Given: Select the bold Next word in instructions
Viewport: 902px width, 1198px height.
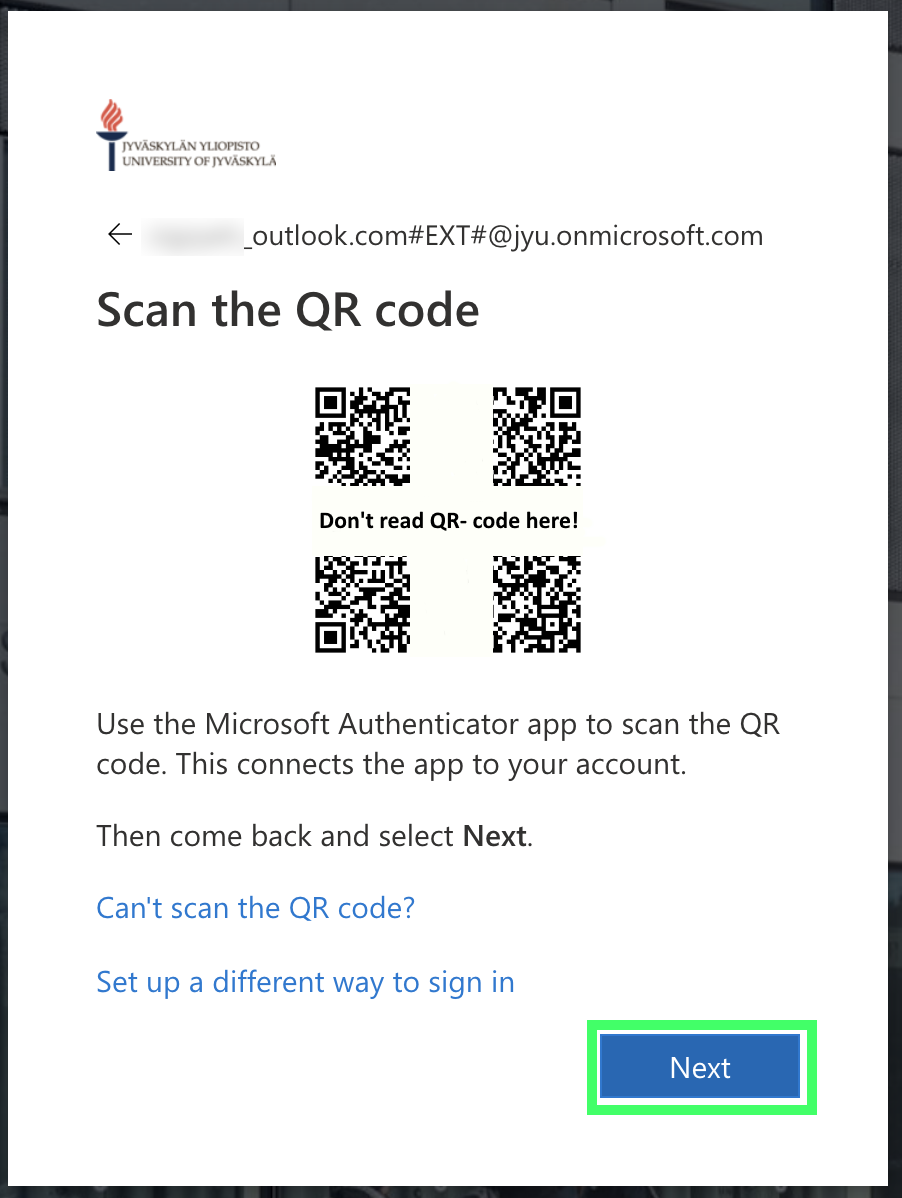Looking at the screenshot, I should pos(493,836).
